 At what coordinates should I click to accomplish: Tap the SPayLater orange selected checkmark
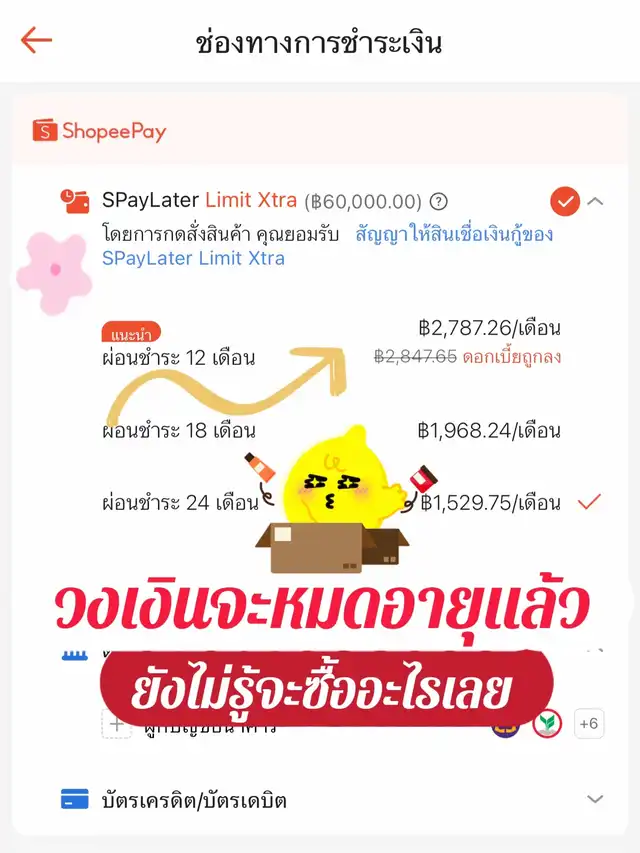565,201
